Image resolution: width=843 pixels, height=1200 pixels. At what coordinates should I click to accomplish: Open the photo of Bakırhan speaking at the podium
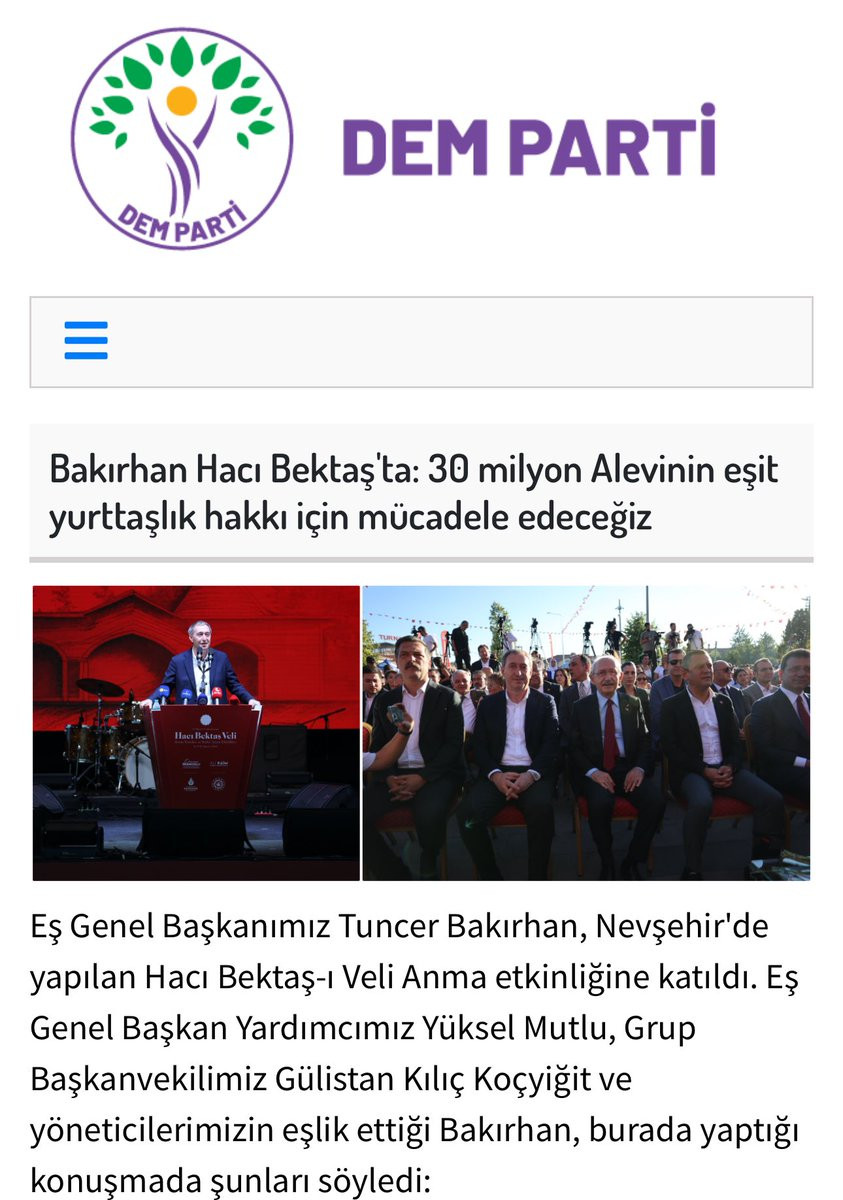(x=196, y=733)
